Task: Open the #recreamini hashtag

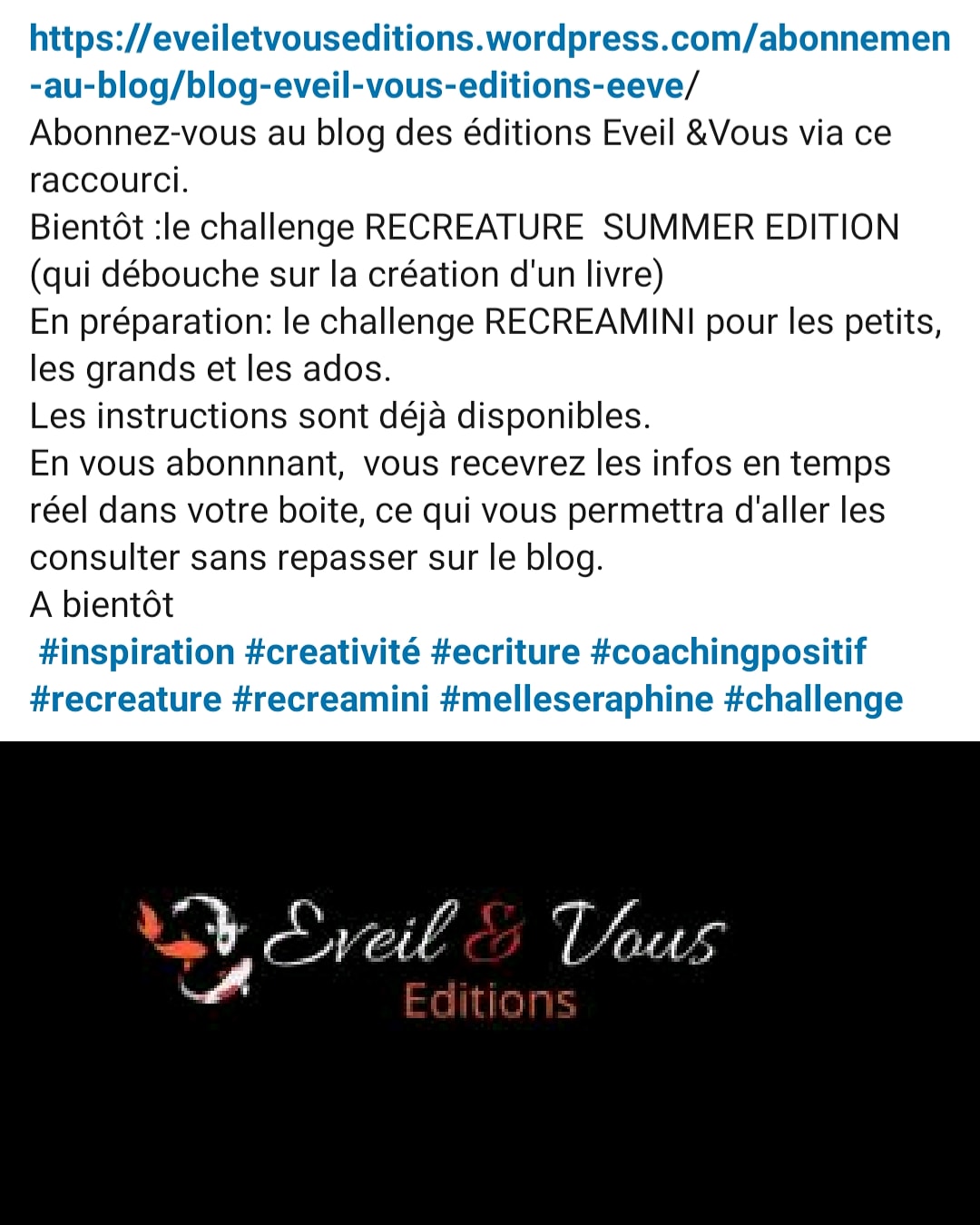Action: click(330, 700)
